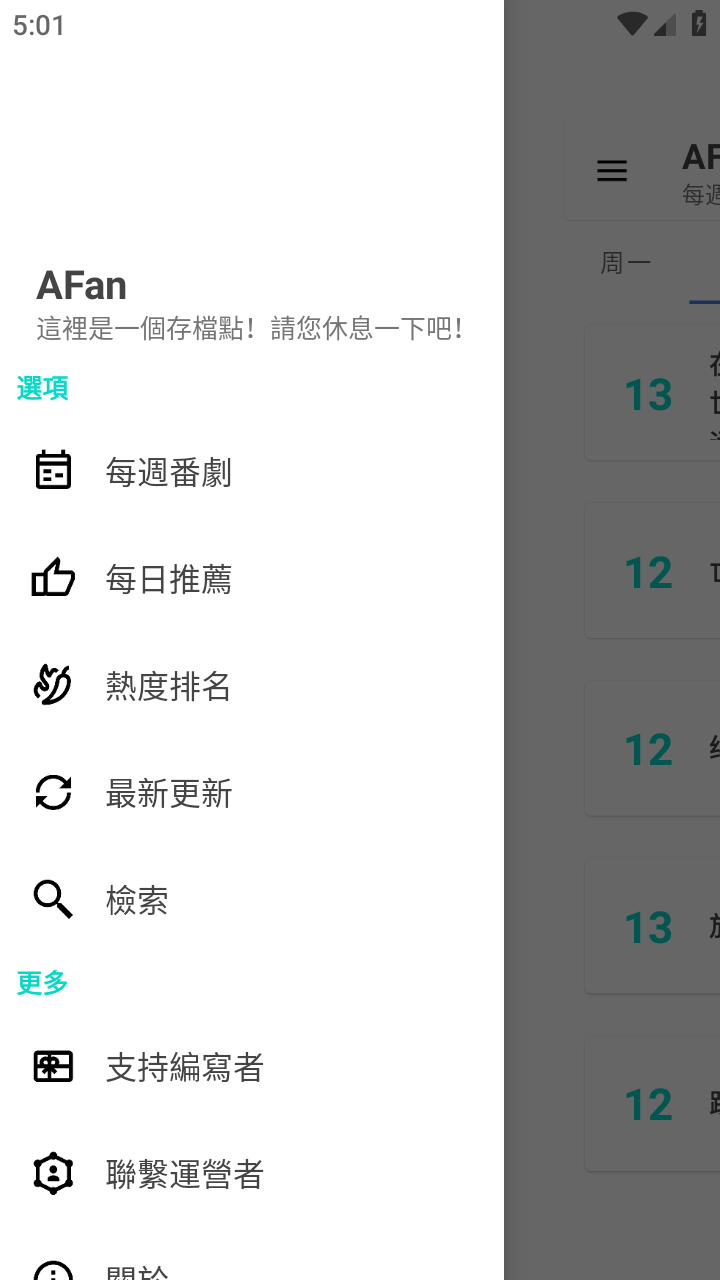Tap 檢索 search in the drawer

coord(252,900)
